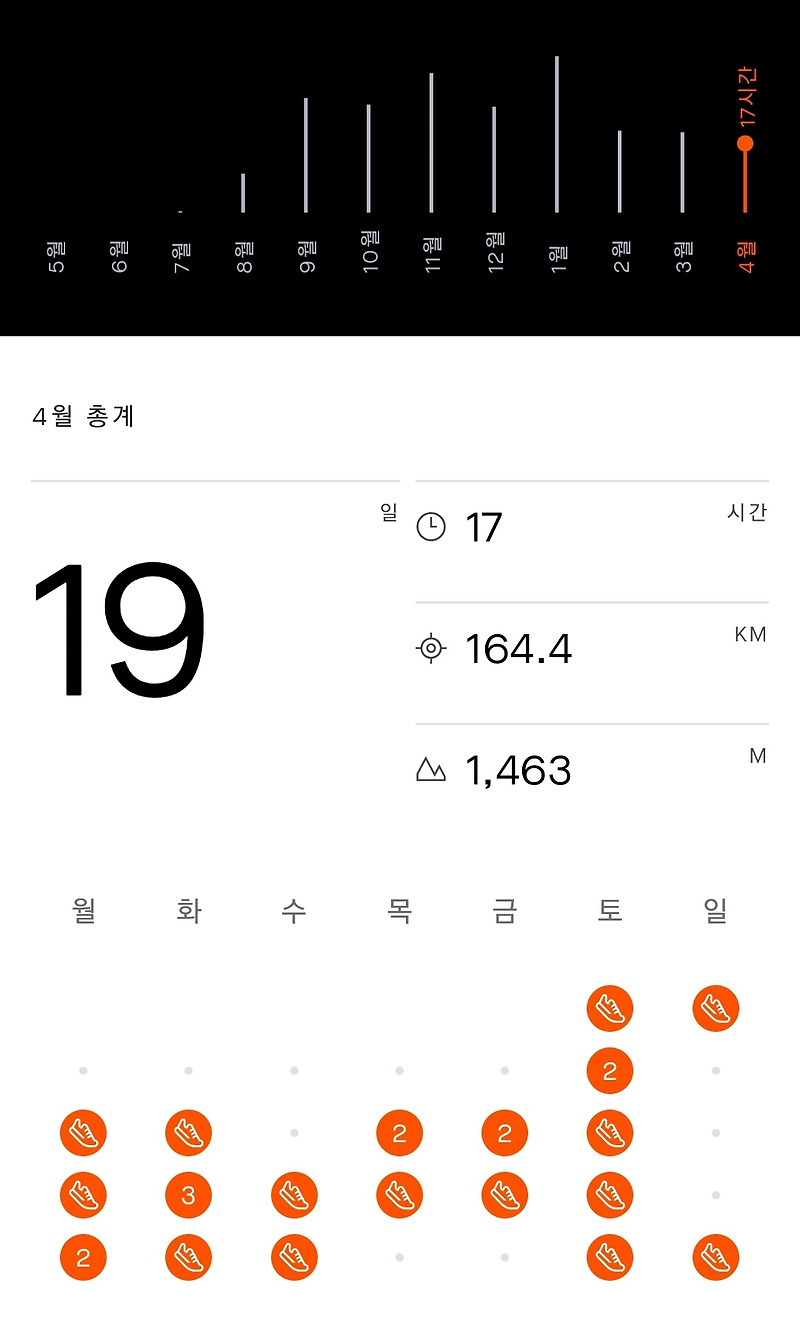Select the tallest bar for 1월
The height and width of the screenshot is (1337, 800).
point(556,135)
